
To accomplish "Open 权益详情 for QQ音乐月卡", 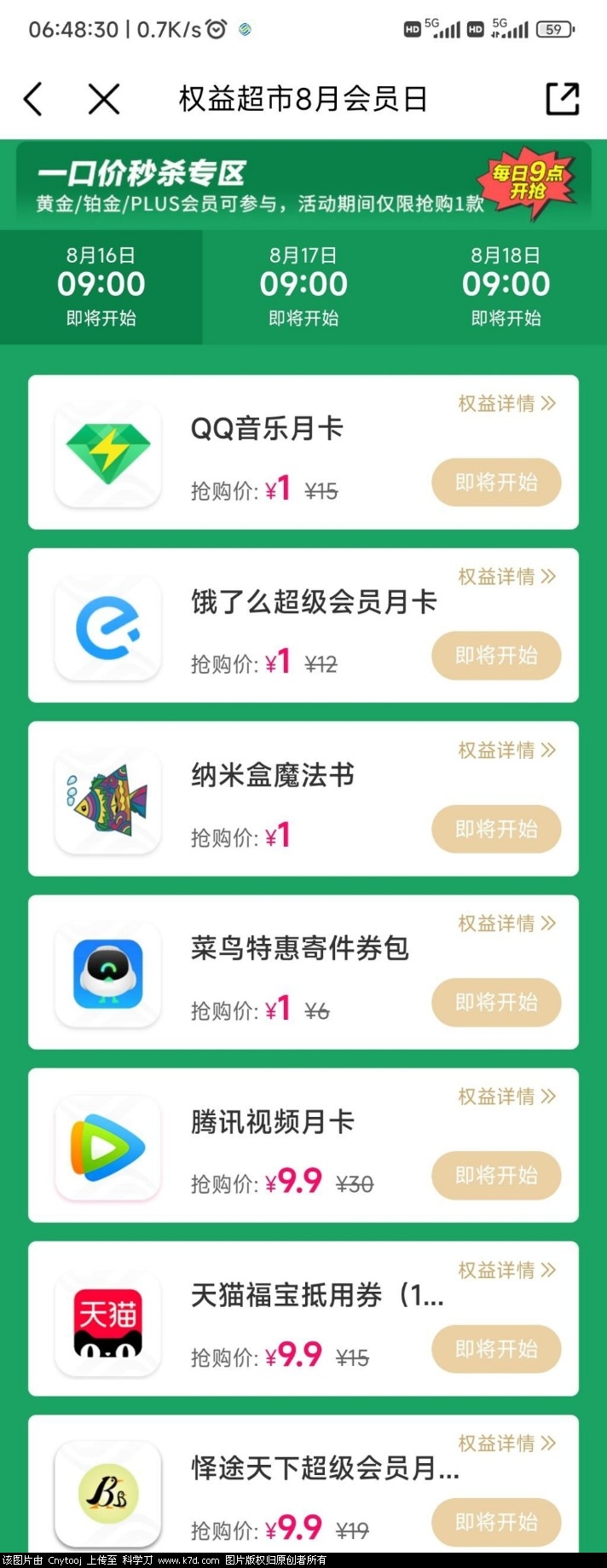I will point(506,403).
